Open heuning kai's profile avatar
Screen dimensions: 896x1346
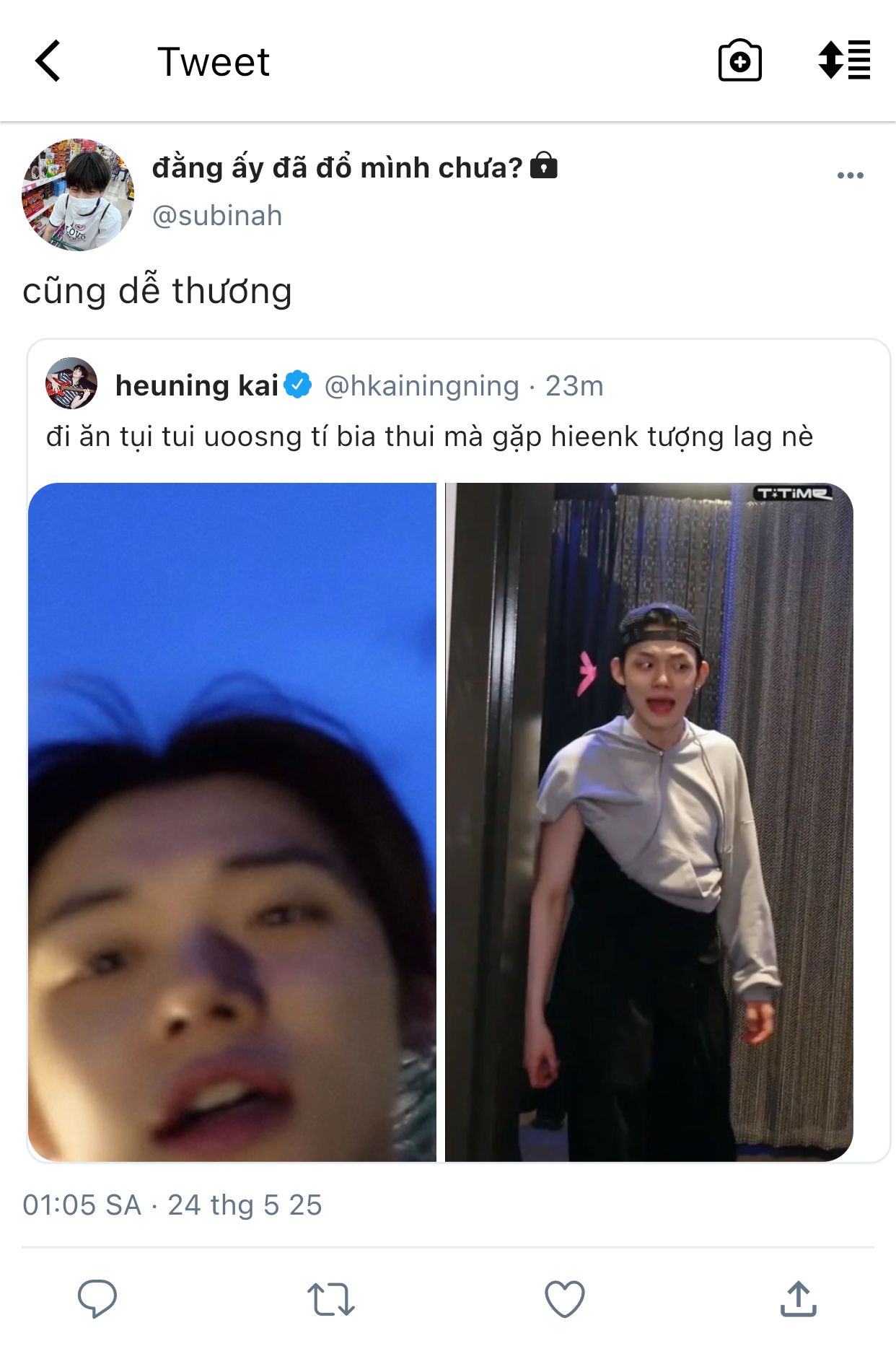click(71, 383)
